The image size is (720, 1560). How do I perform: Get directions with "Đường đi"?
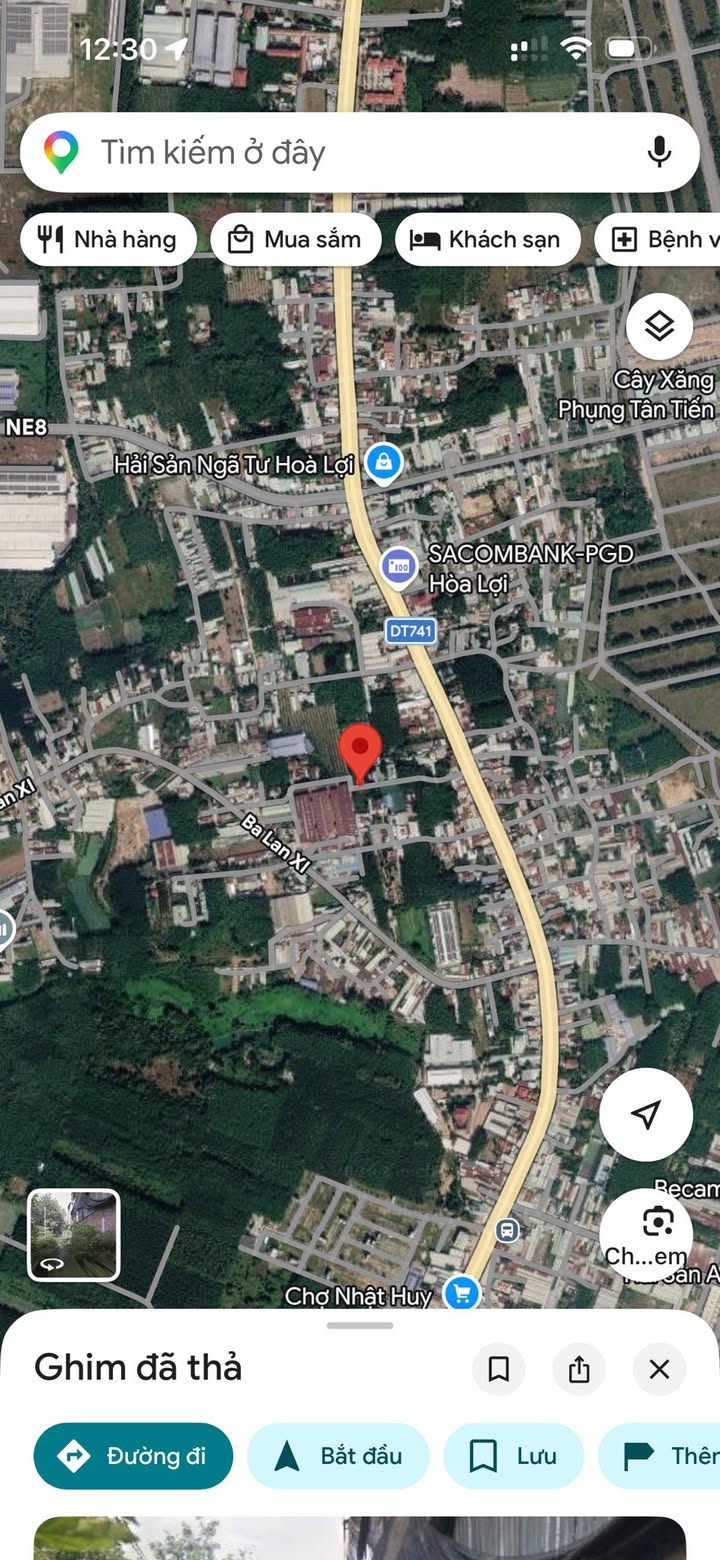pos(133,1456)
